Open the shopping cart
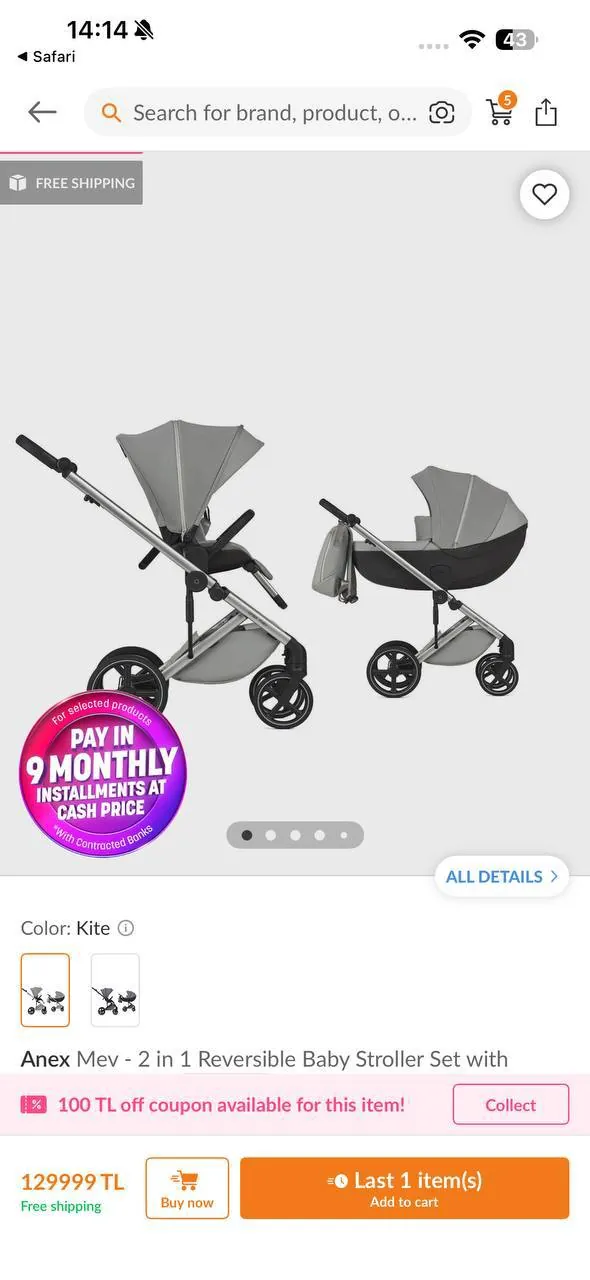Screen dimensions: 590x1280 [501, 110]
